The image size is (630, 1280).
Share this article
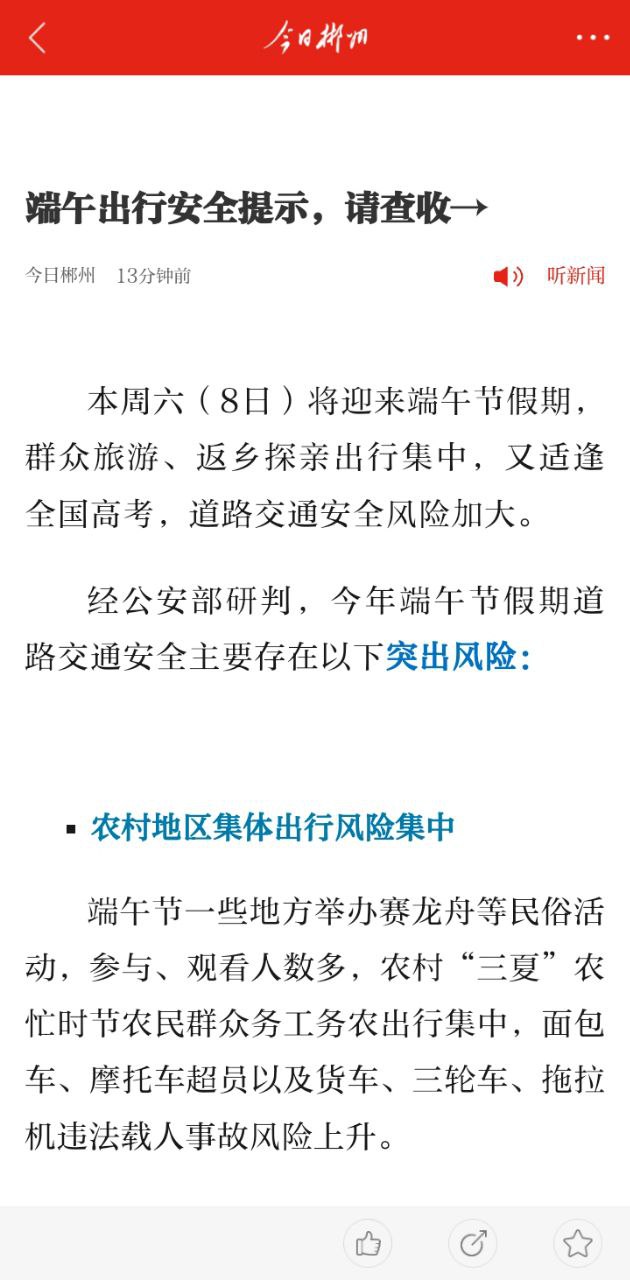click(472, 1243)
